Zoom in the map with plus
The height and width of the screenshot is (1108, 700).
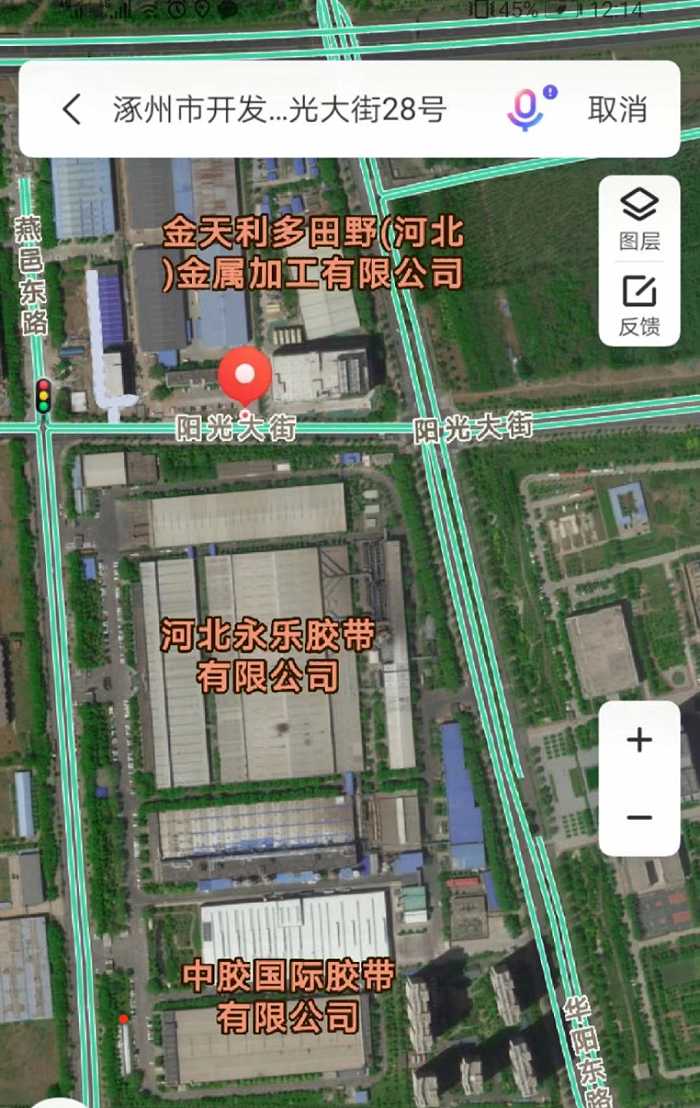click(639, 741)
